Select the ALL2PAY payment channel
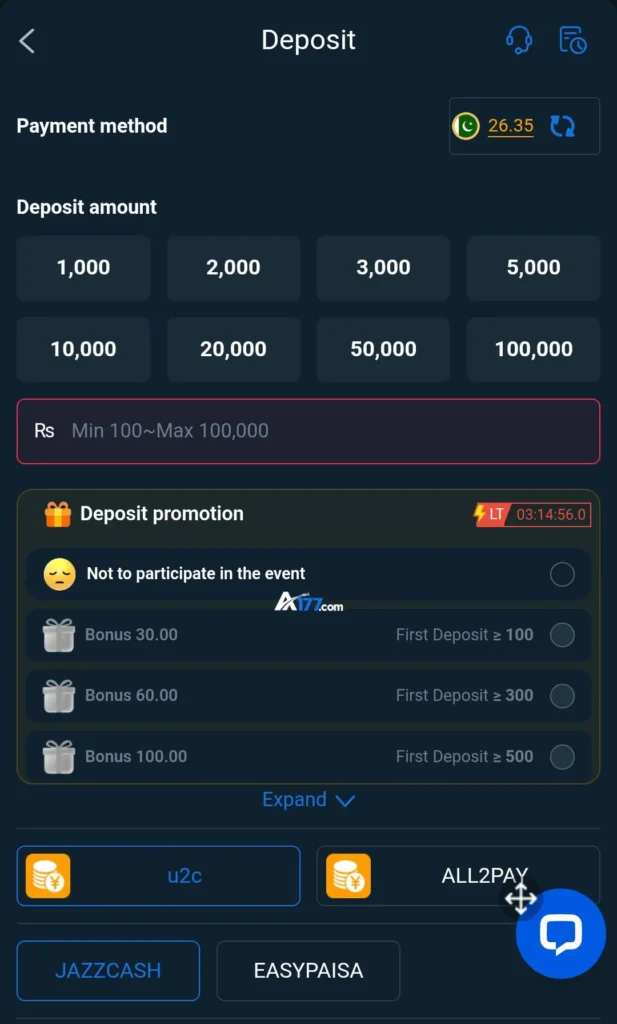Viewport: 617px width, 1024px height. [x=458, y=876]
